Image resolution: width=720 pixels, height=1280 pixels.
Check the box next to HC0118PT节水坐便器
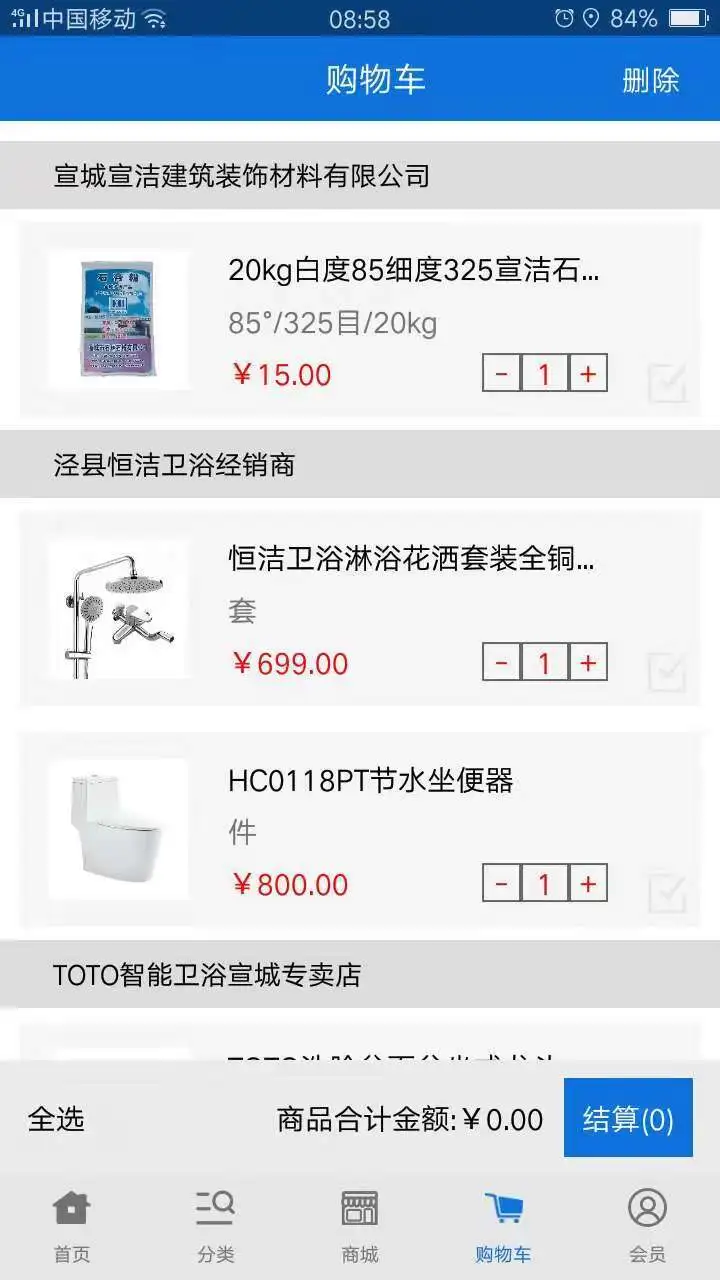(x=668, y=885)
